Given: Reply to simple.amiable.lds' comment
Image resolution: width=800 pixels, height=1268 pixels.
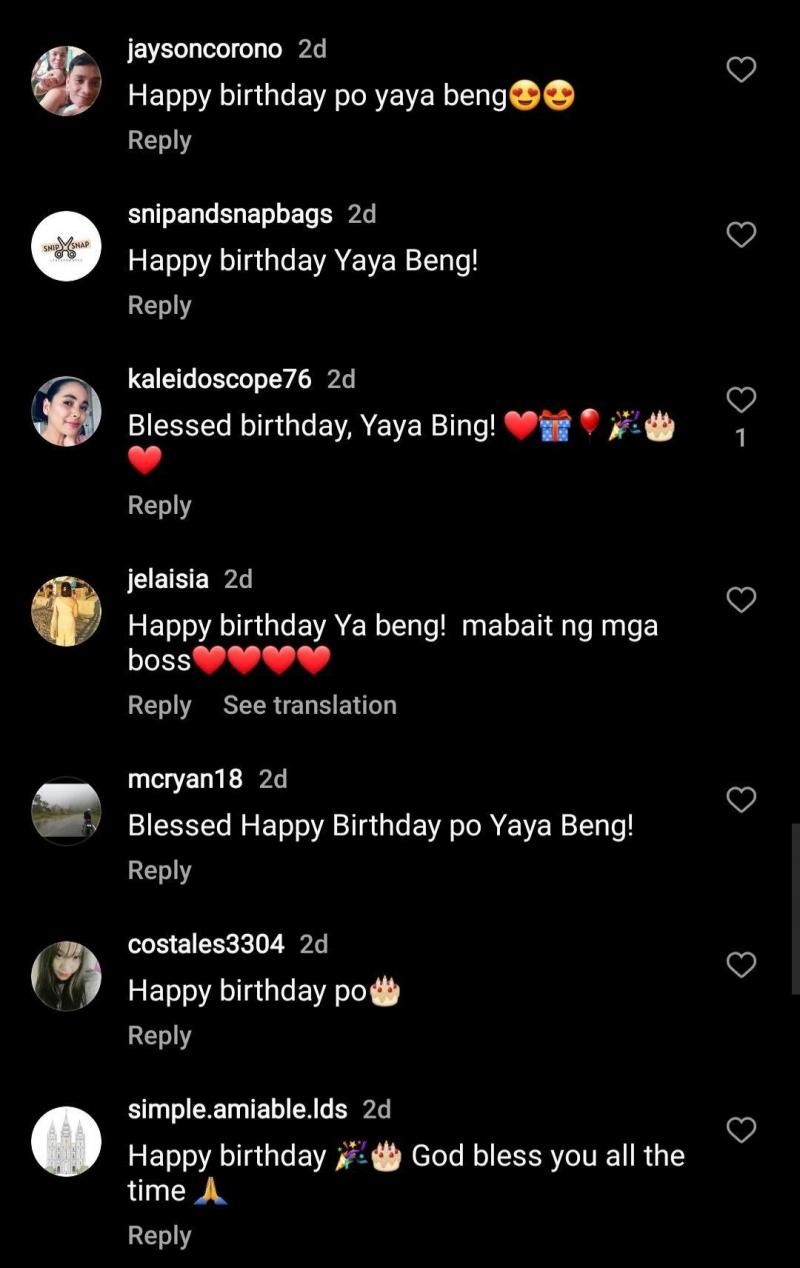Looking at the screenshot, I should click(159, 1236).
